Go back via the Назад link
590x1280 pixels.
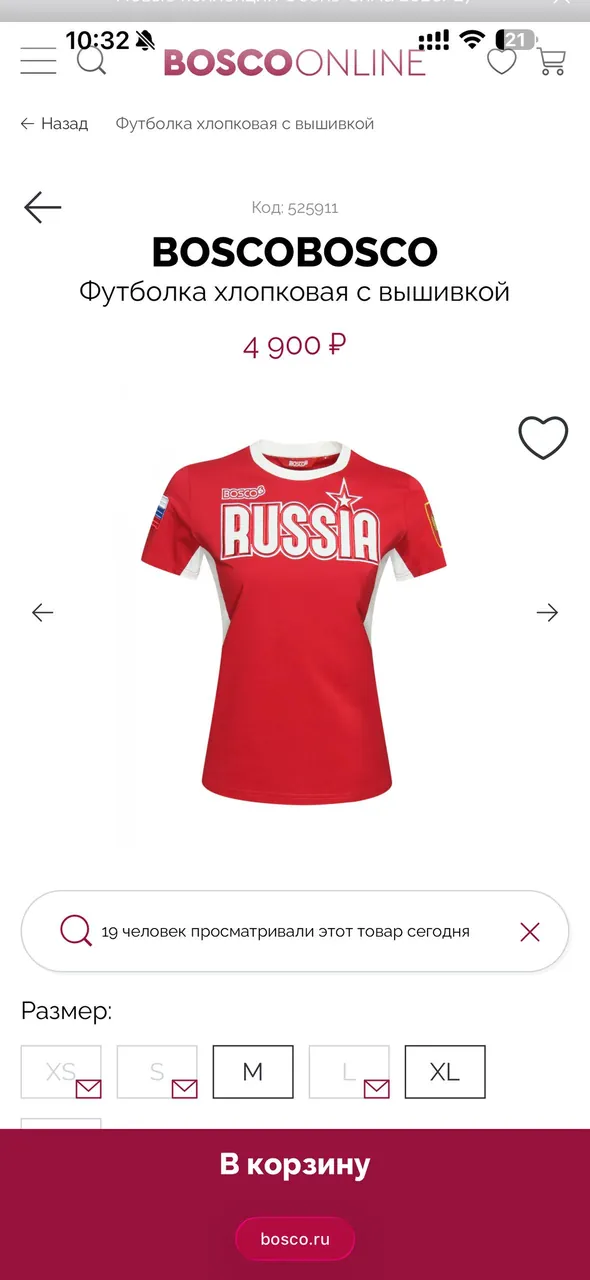[x=54, y=124]
